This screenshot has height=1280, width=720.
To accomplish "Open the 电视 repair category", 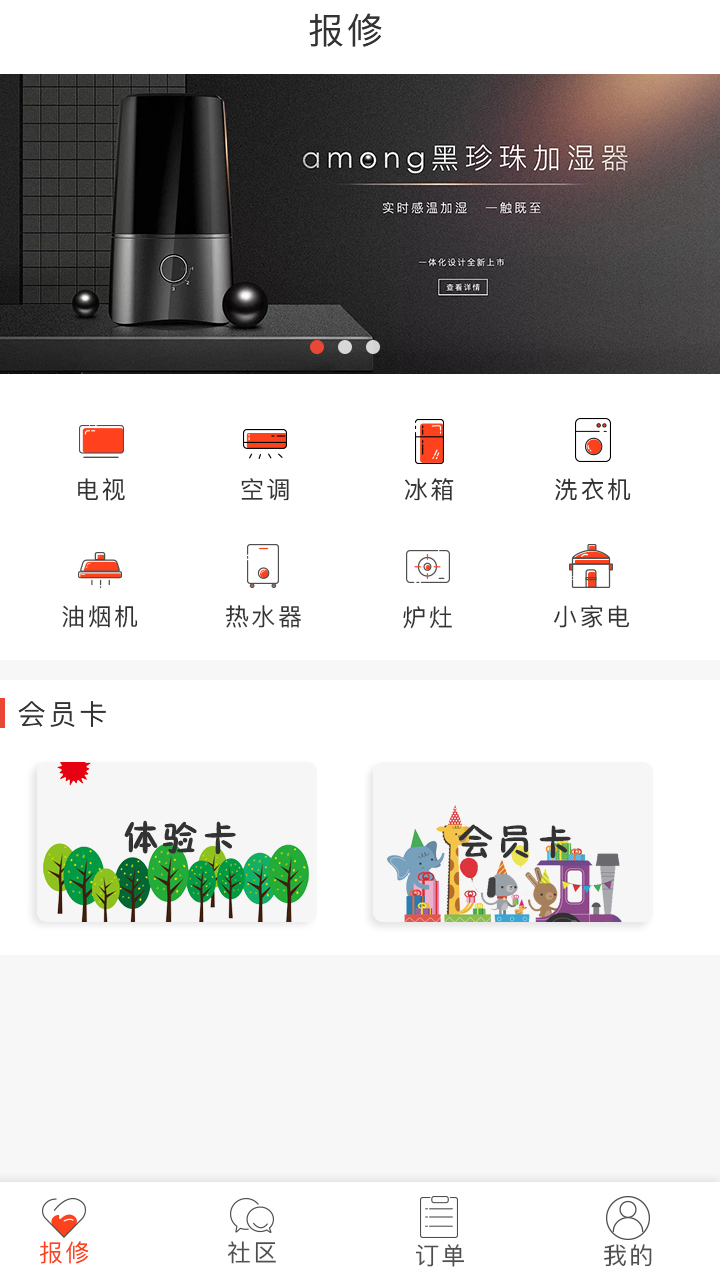I will [101, 459].
